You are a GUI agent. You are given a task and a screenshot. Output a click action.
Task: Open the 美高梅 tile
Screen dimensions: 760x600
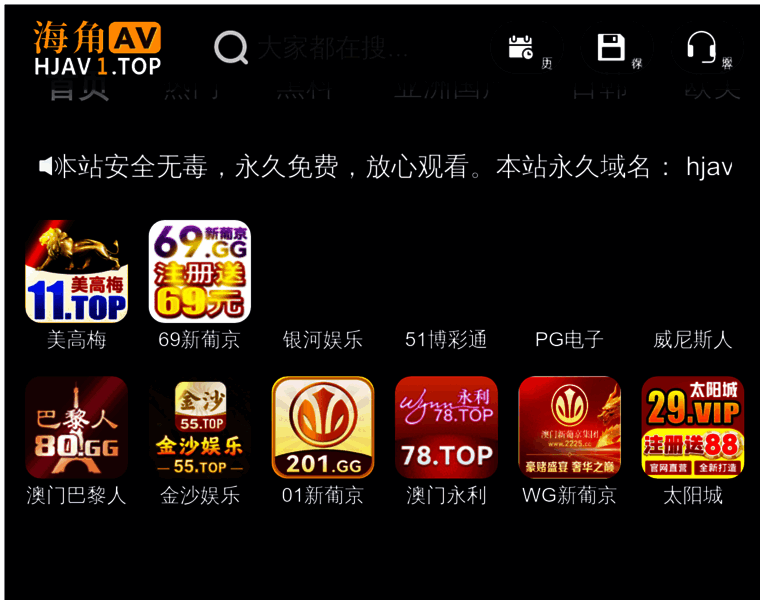click(x=76, y=272)
